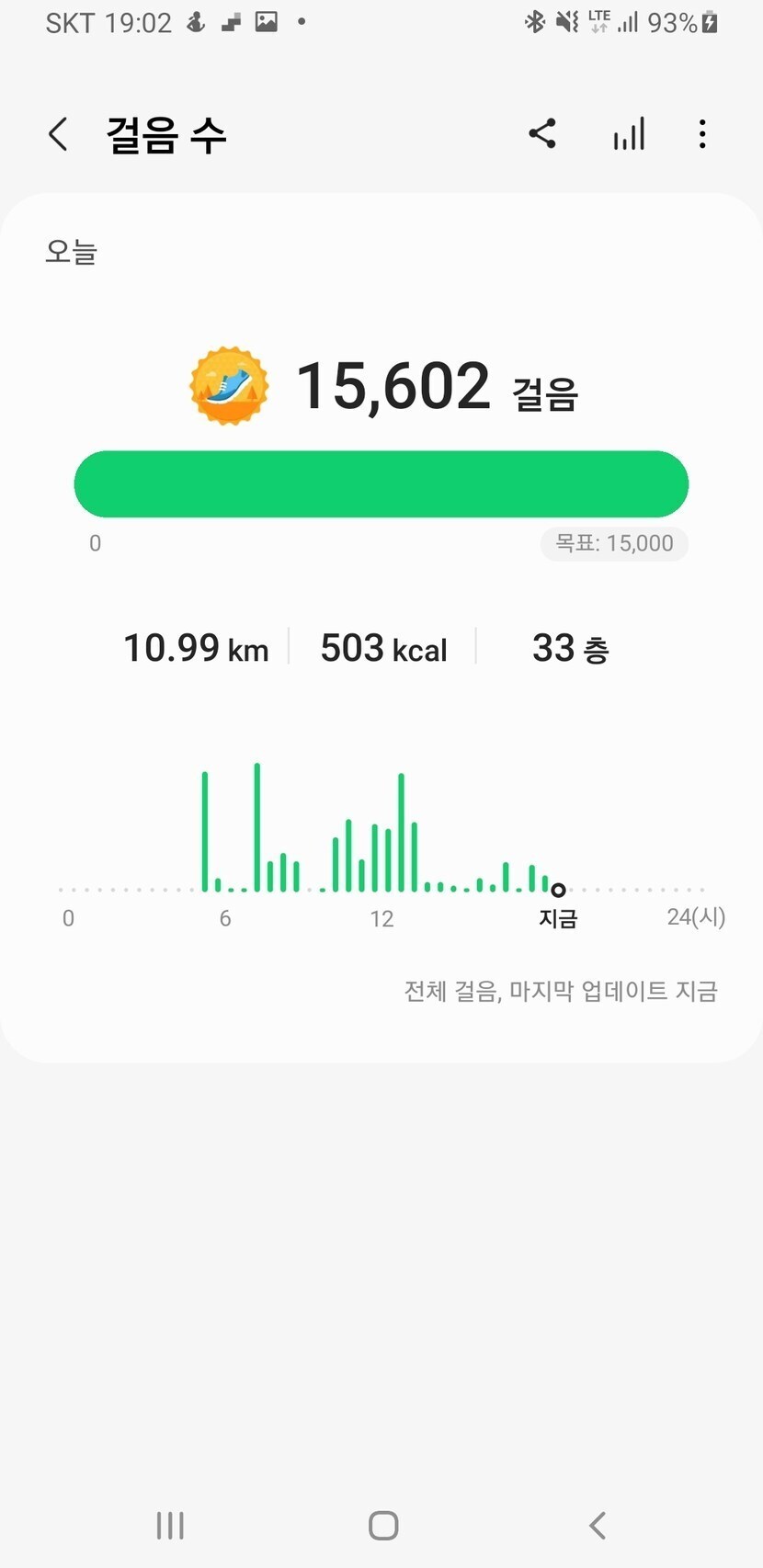Open the more options menu
763x1568 pixels.
click(702, 134)
